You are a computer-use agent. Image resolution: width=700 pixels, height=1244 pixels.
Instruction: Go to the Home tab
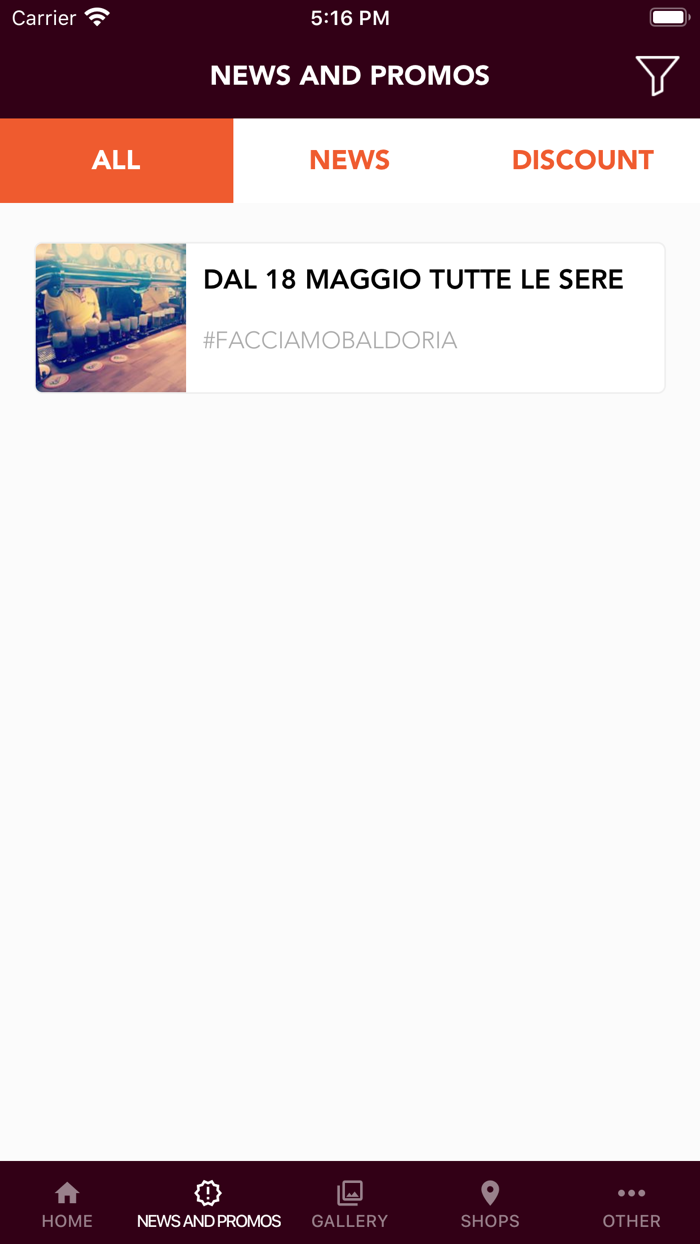click(67, 1205)
